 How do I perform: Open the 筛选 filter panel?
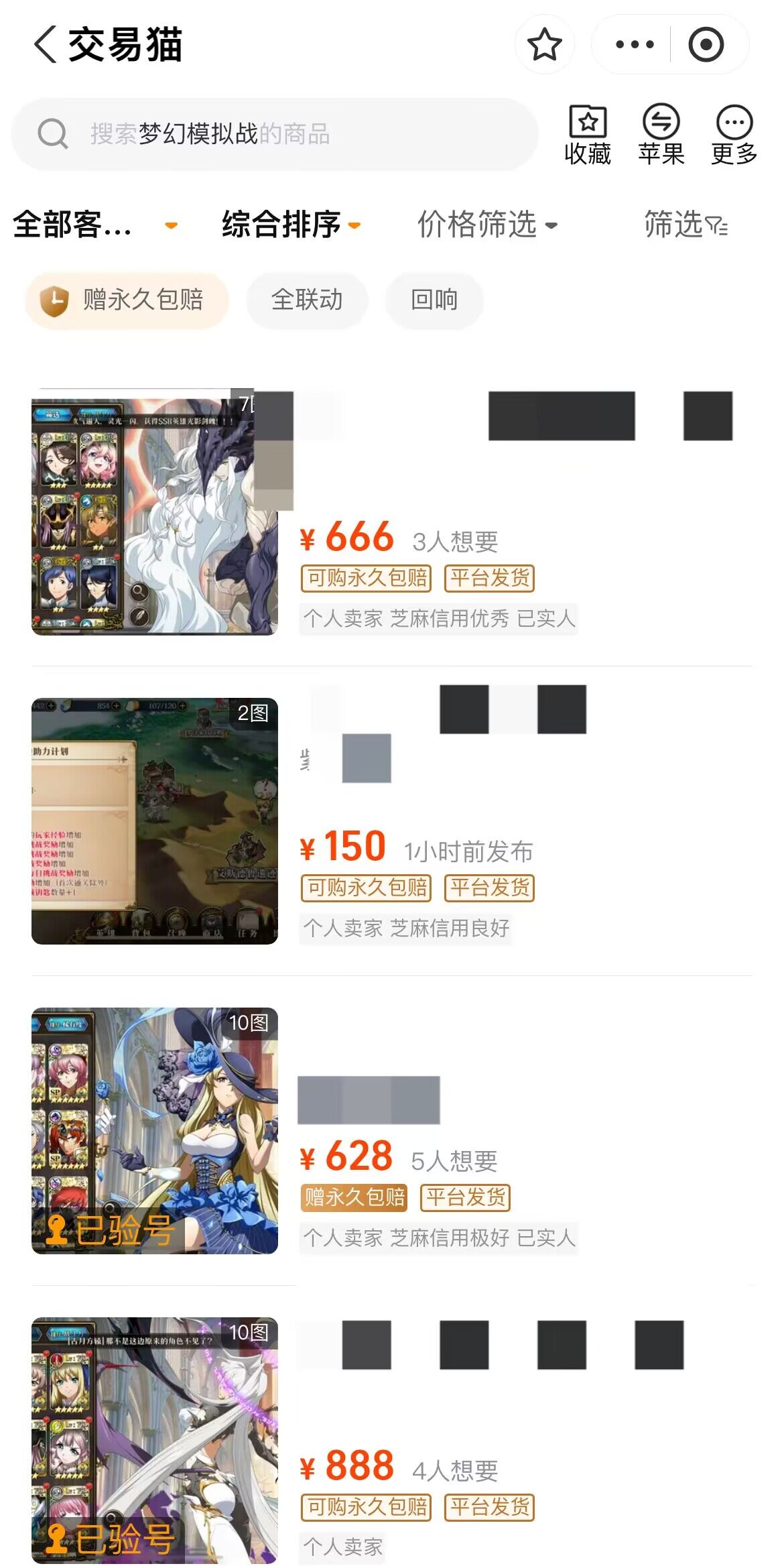pos(685,225)
